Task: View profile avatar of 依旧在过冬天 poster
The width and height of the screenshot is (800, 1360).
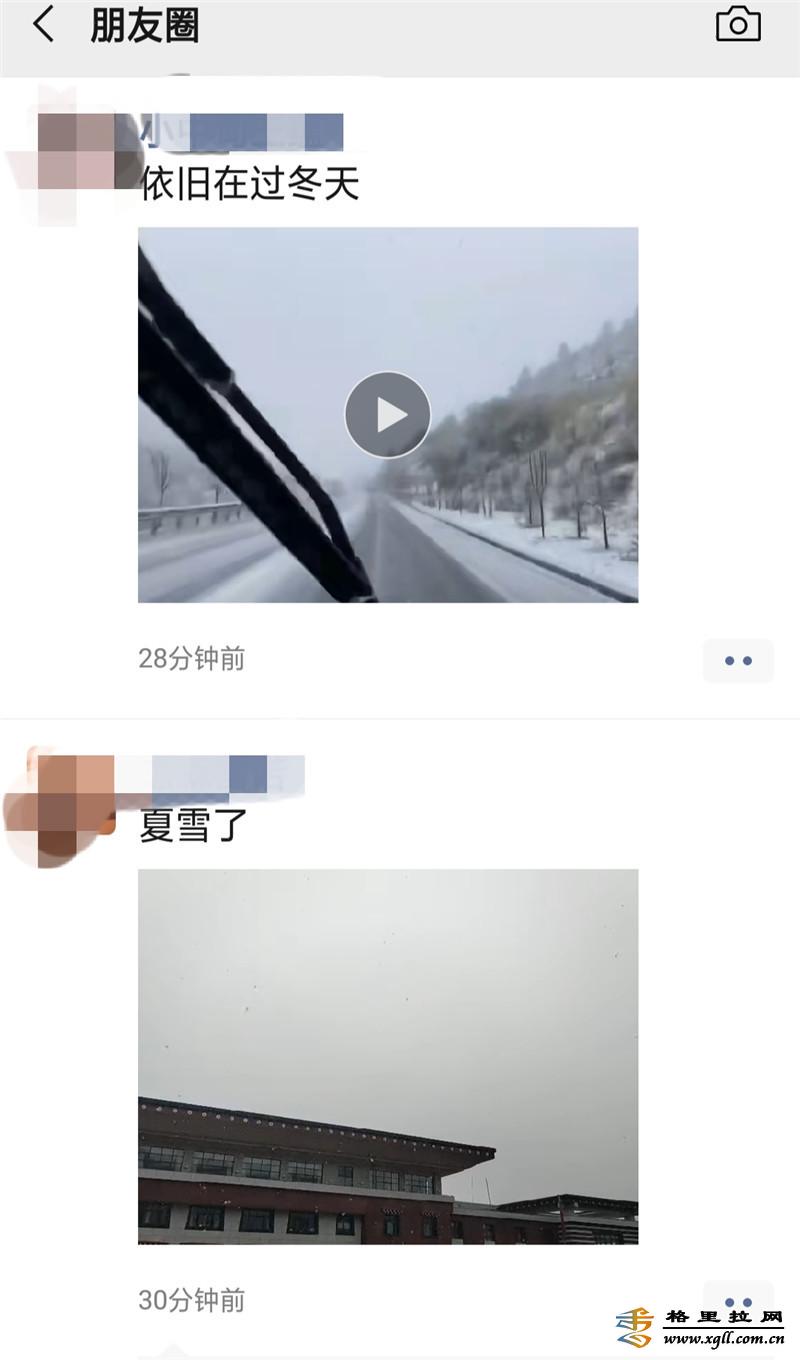Action: [78, 150]
